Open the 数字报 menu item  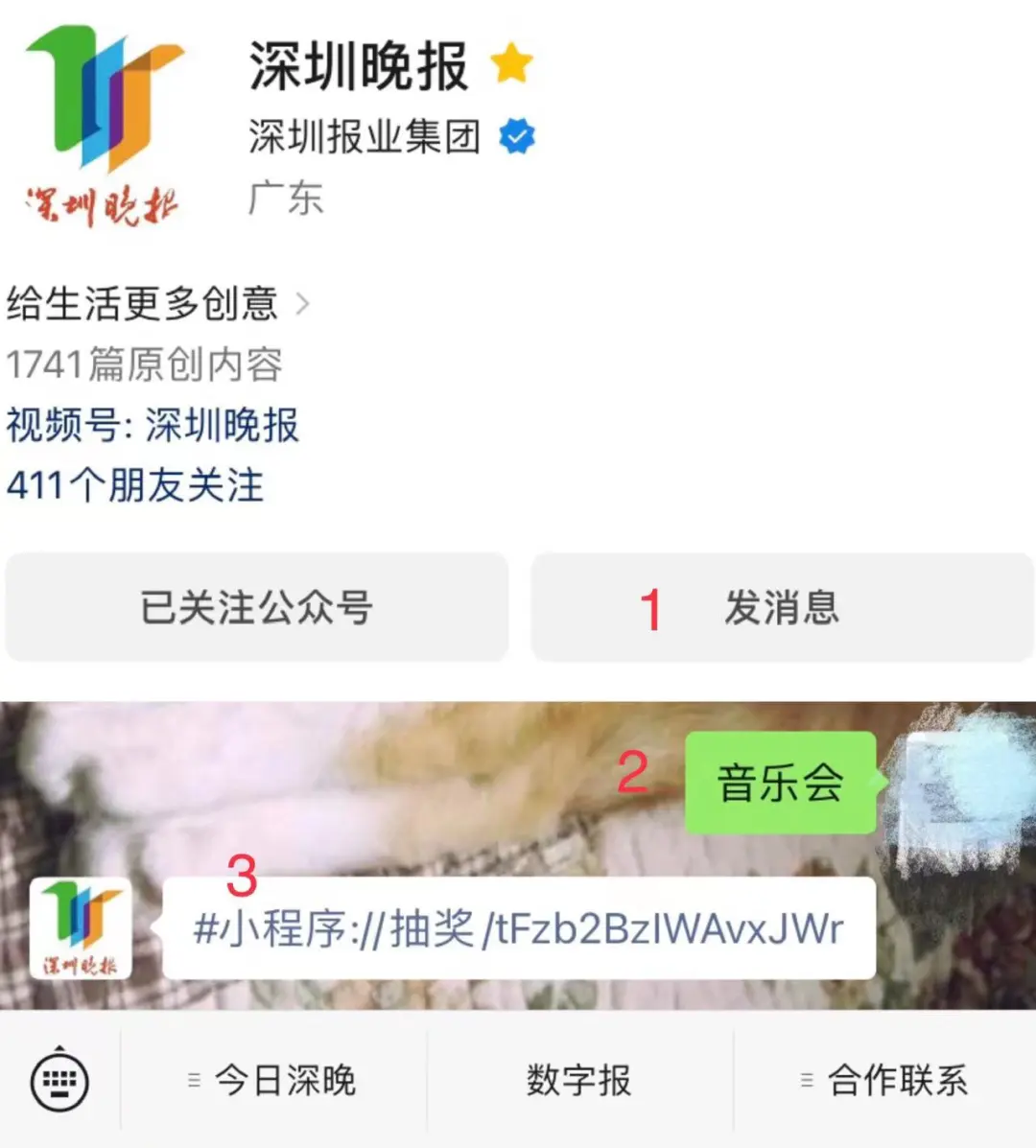tap(578, 1081)
